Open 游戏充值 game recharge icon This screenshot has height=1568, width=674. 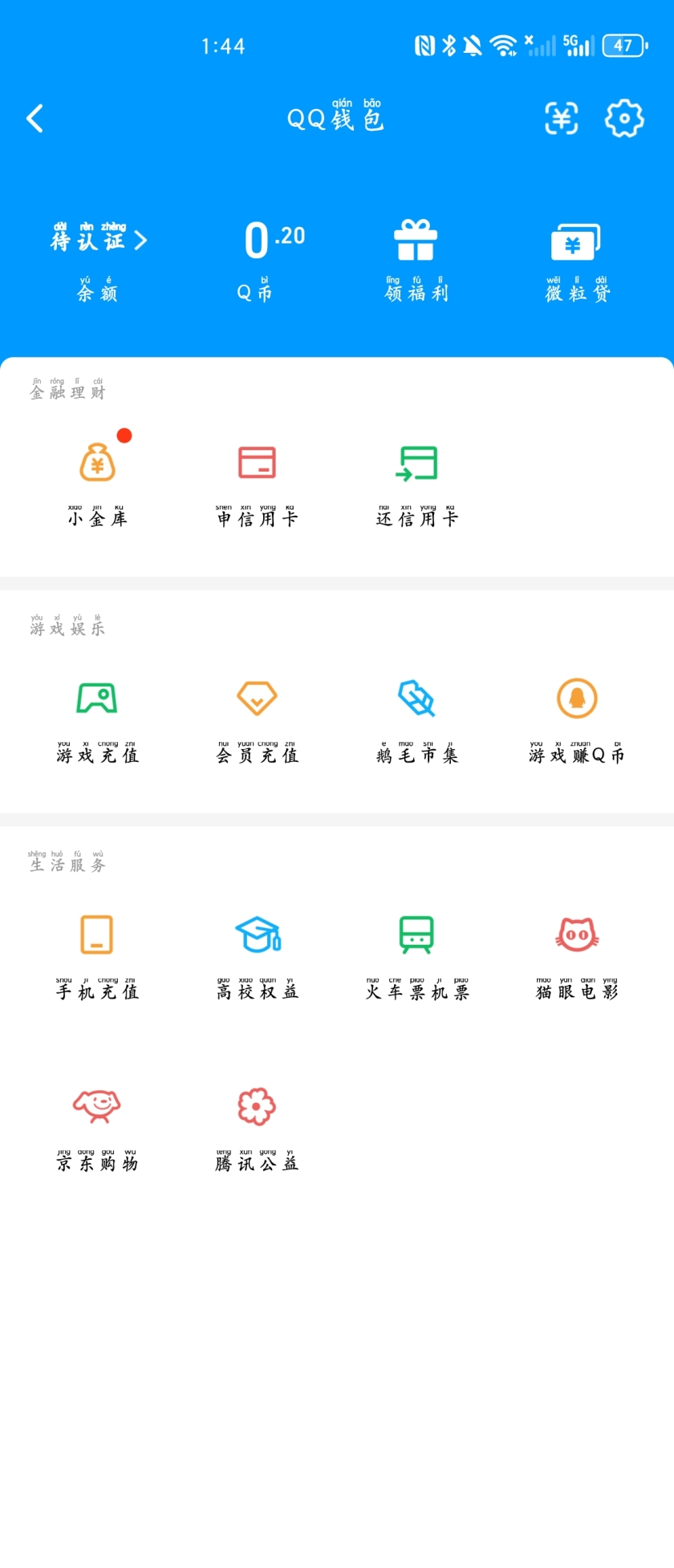[x=96, y=718]
